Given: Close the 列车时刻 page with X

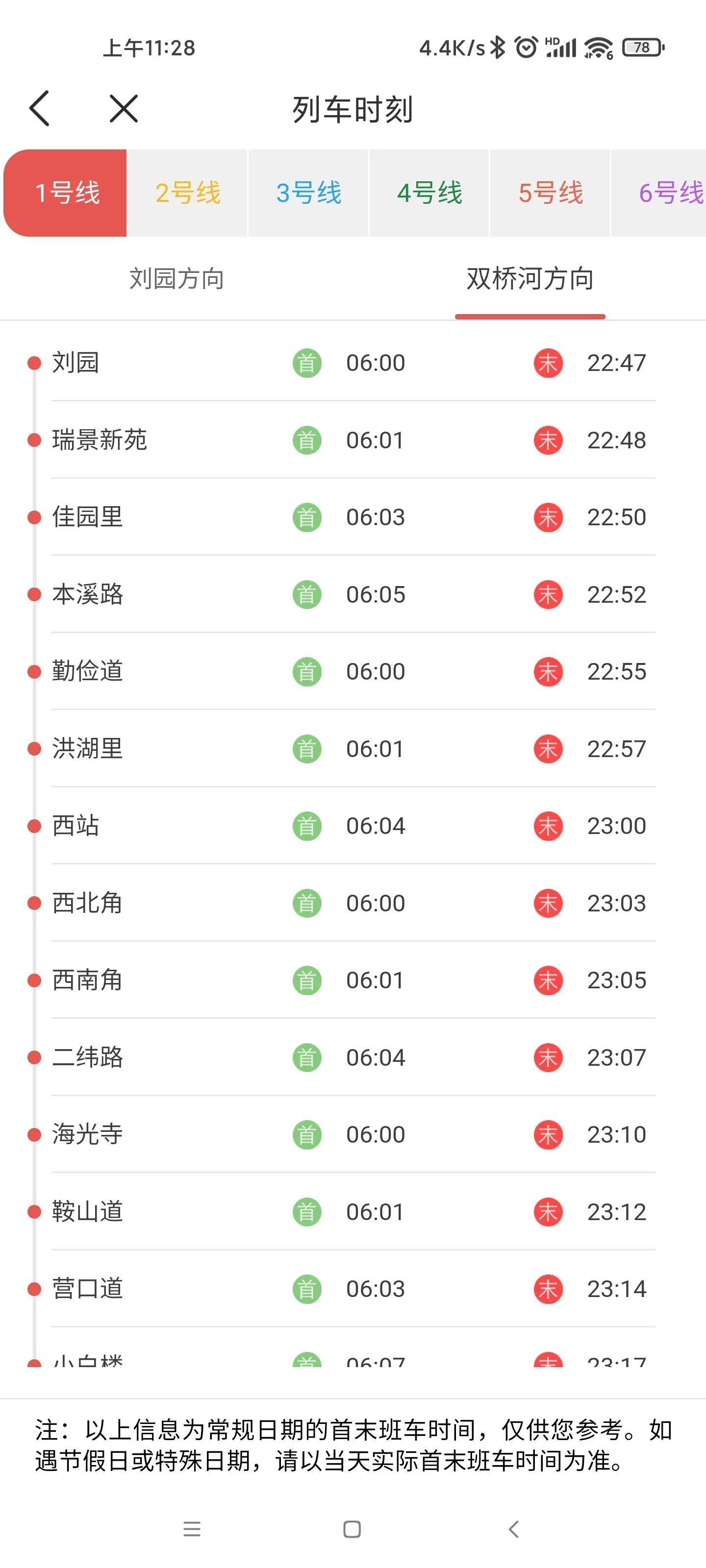Looking at the screenshot, I should pyautogui.click(x=124, y=109).
